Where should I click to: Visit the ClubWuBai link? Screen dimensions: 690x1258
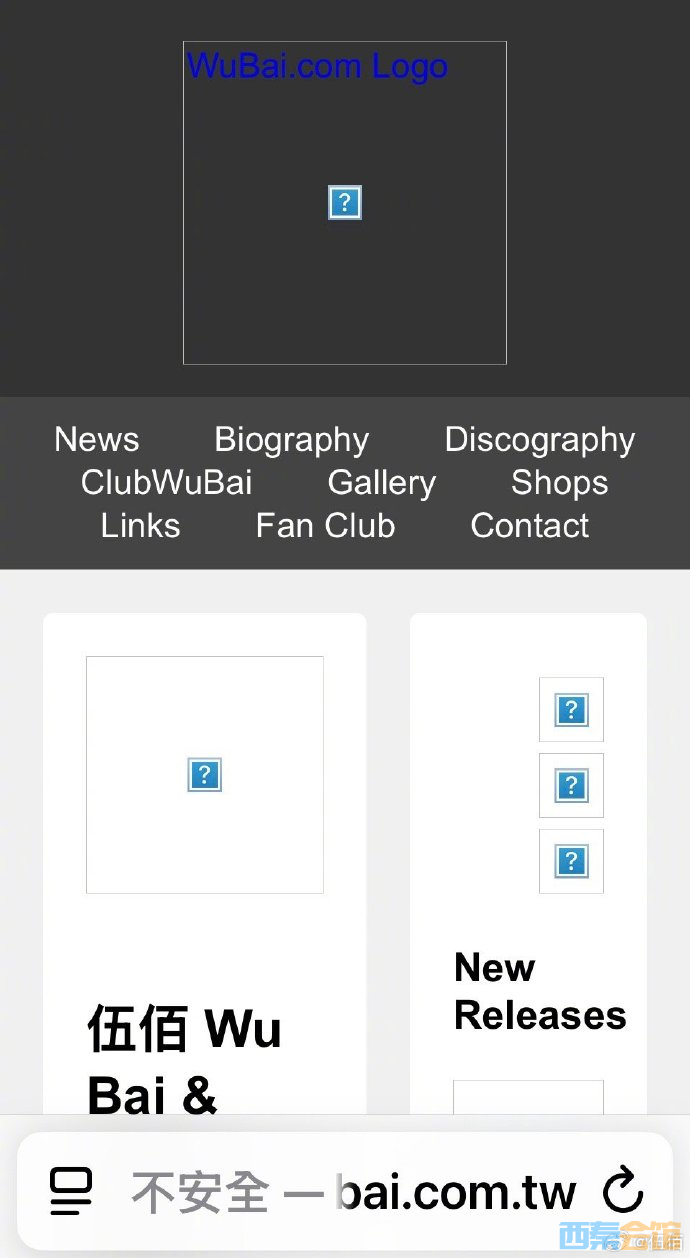(166, 483)
